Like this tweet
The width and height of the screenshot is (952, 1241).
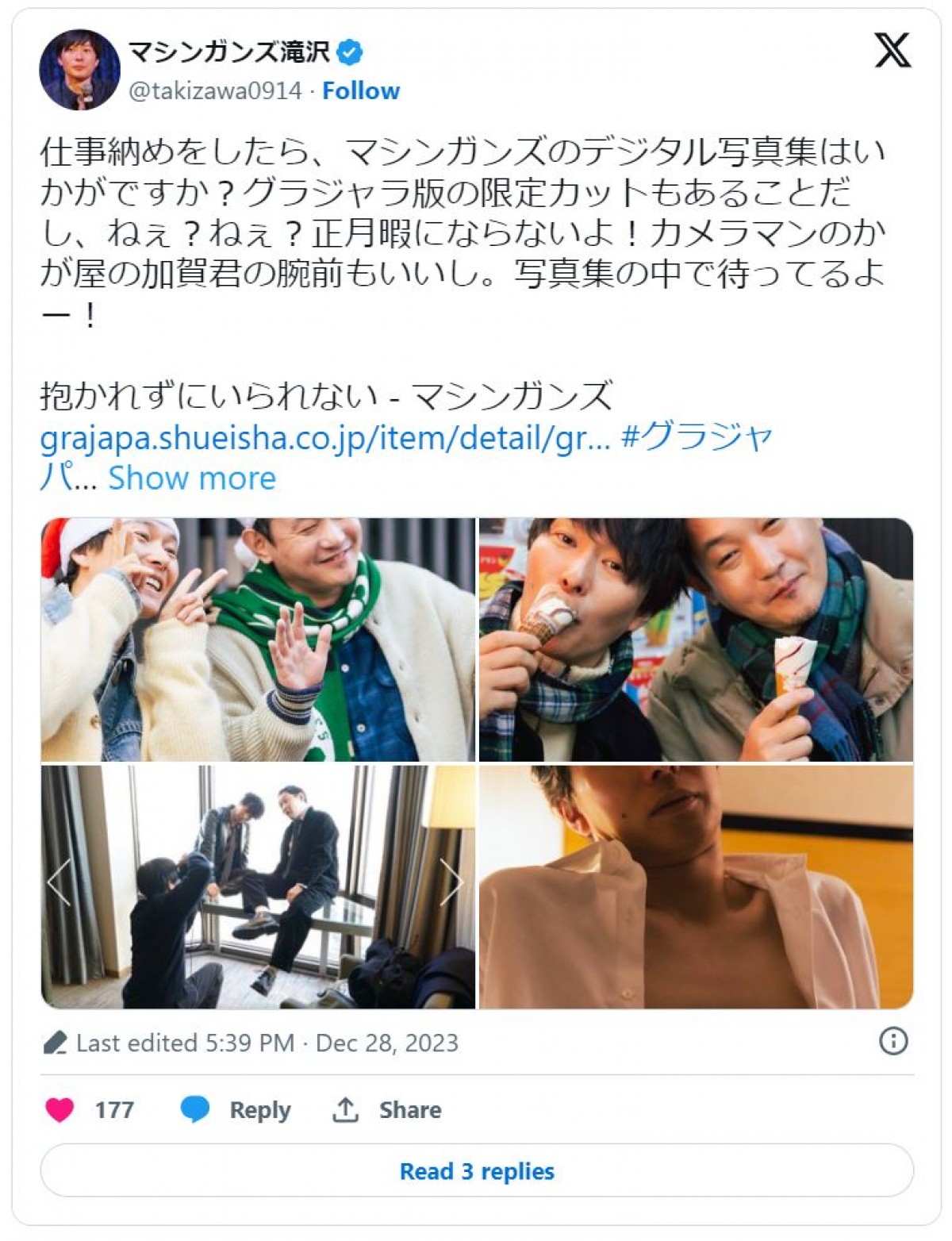point(60,1109)
